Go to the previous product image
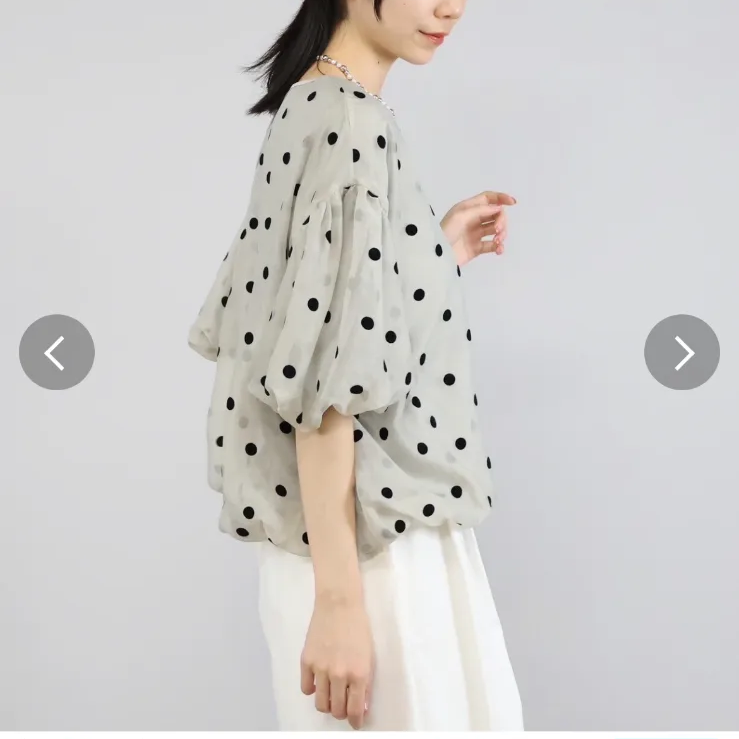This screenshot has width=739, height=739. (x=57, y=352)
